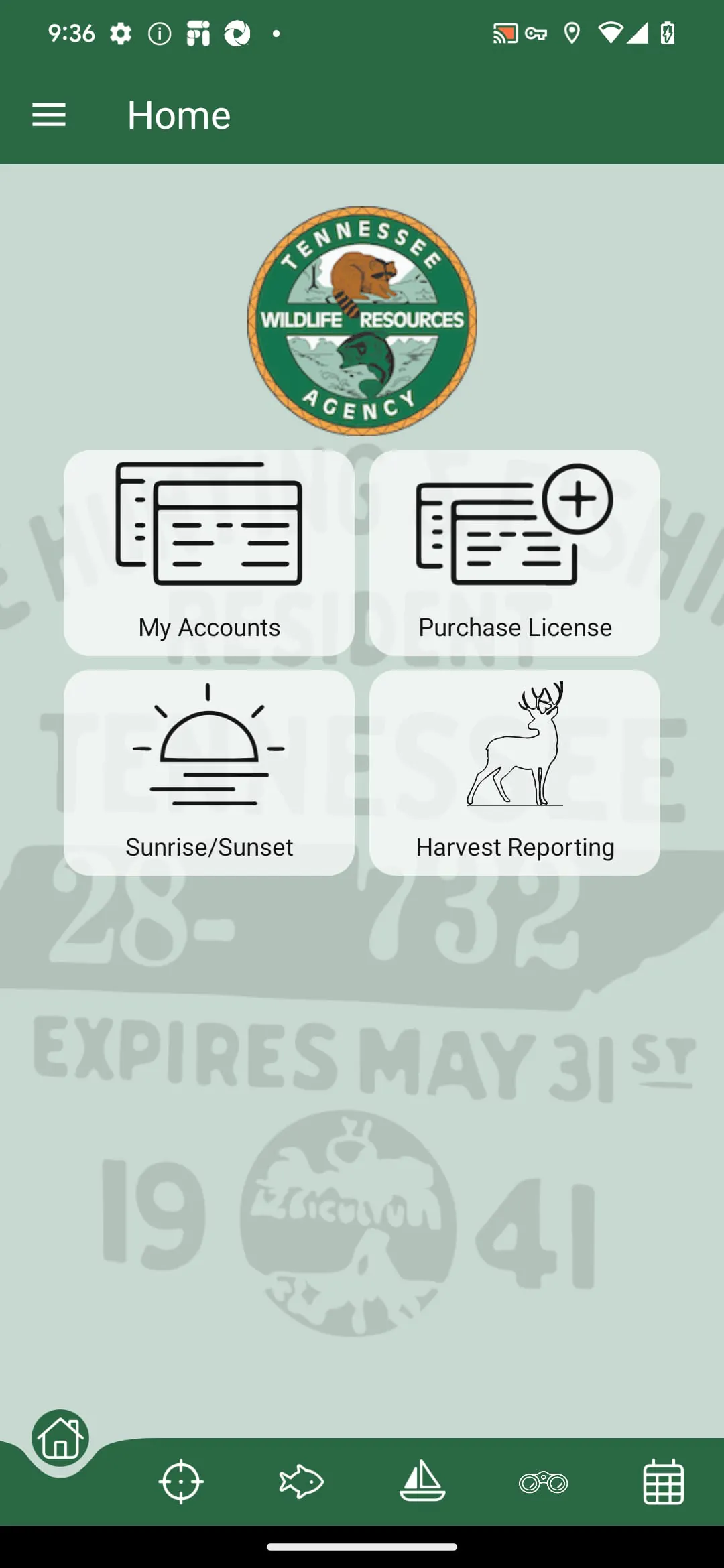The width and height of the screenshot is (724, 1568).
Task: Open the hamburger navigation drawer menu
Action: click(49, 115)
